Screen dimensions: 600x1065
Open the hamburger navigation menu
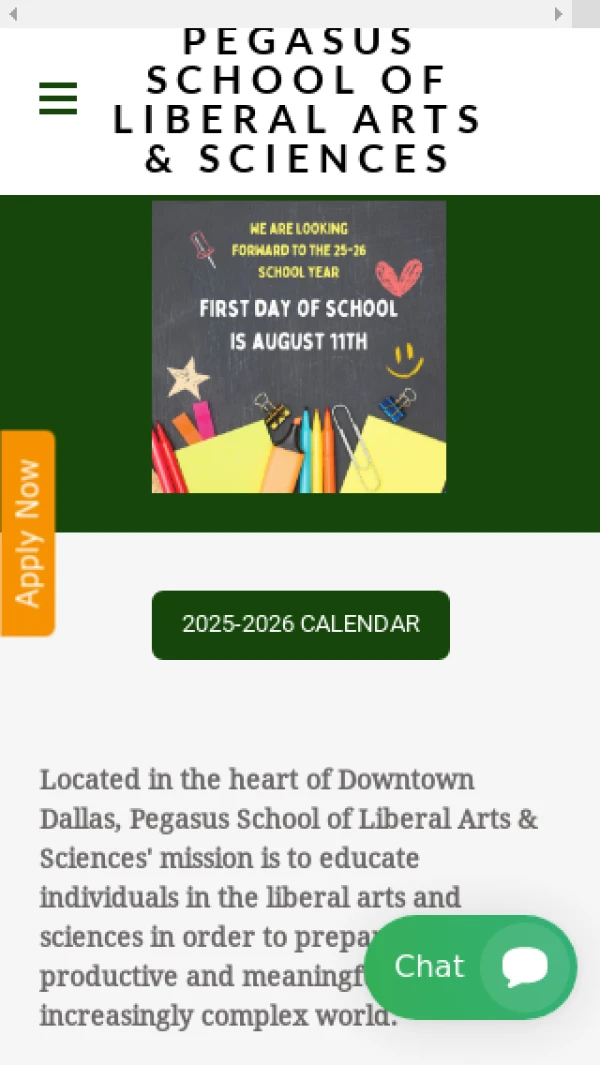pos(58,99)
